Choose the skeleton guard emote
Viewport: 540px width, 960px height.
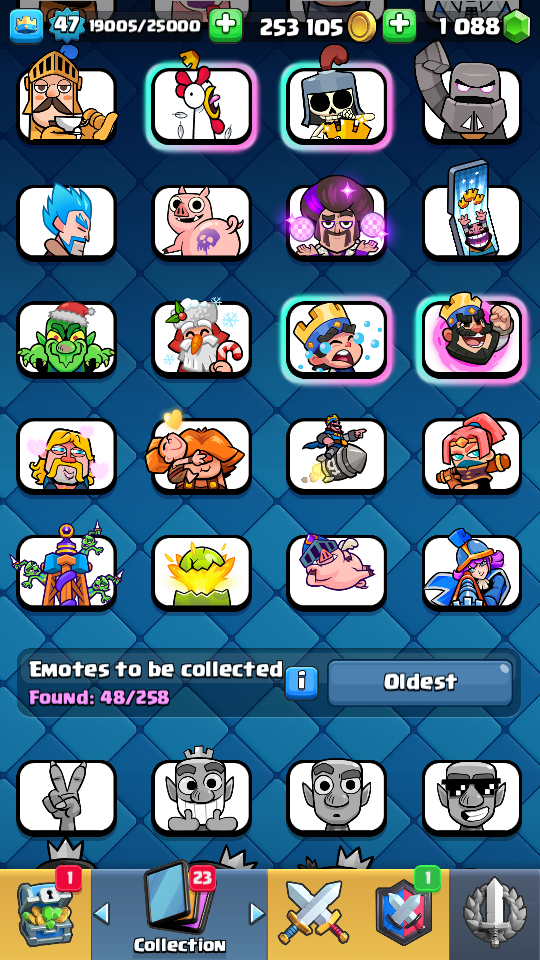[x=337, y=104]
